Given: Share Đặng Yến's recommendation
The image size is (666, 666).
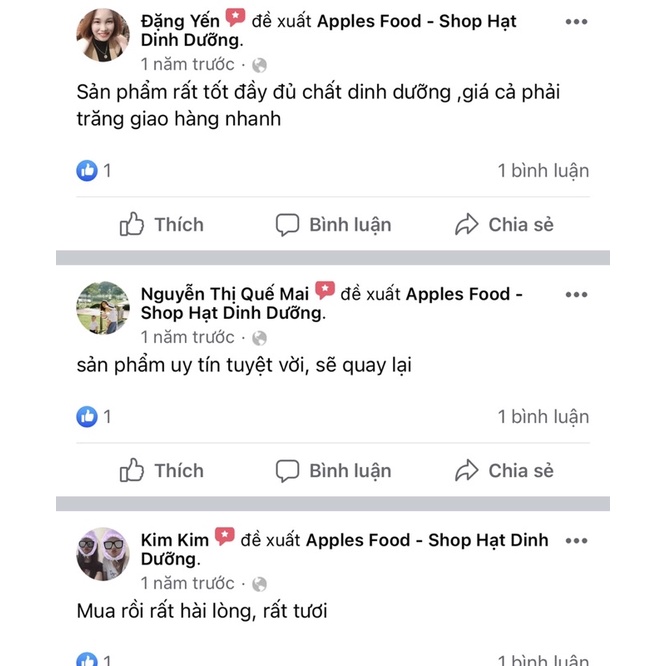Looking at the screenshot, I should pyautogui.click(x=503, y=225).
